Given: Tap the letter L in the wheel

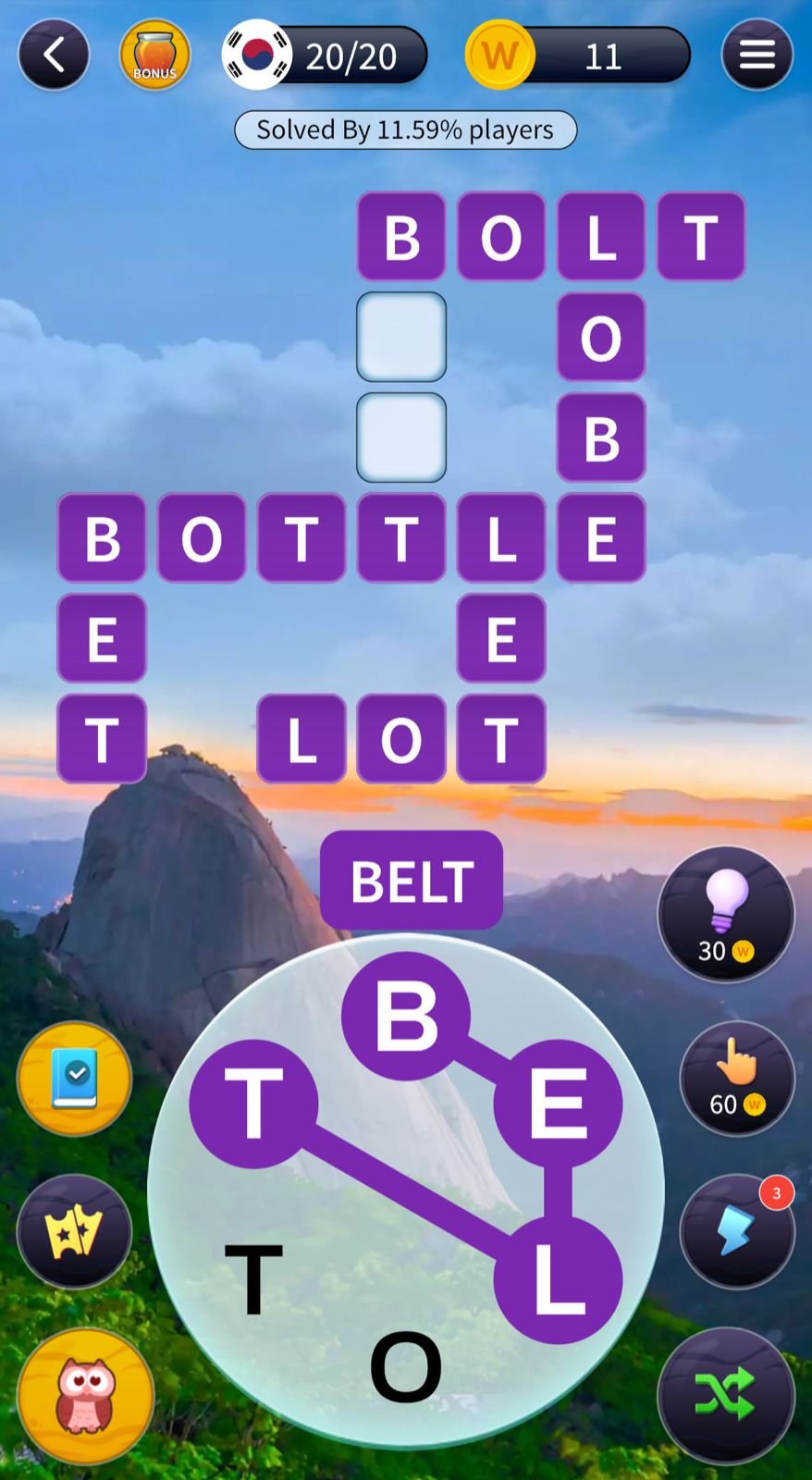Looking at the screenshot, I should point(558,1278).
